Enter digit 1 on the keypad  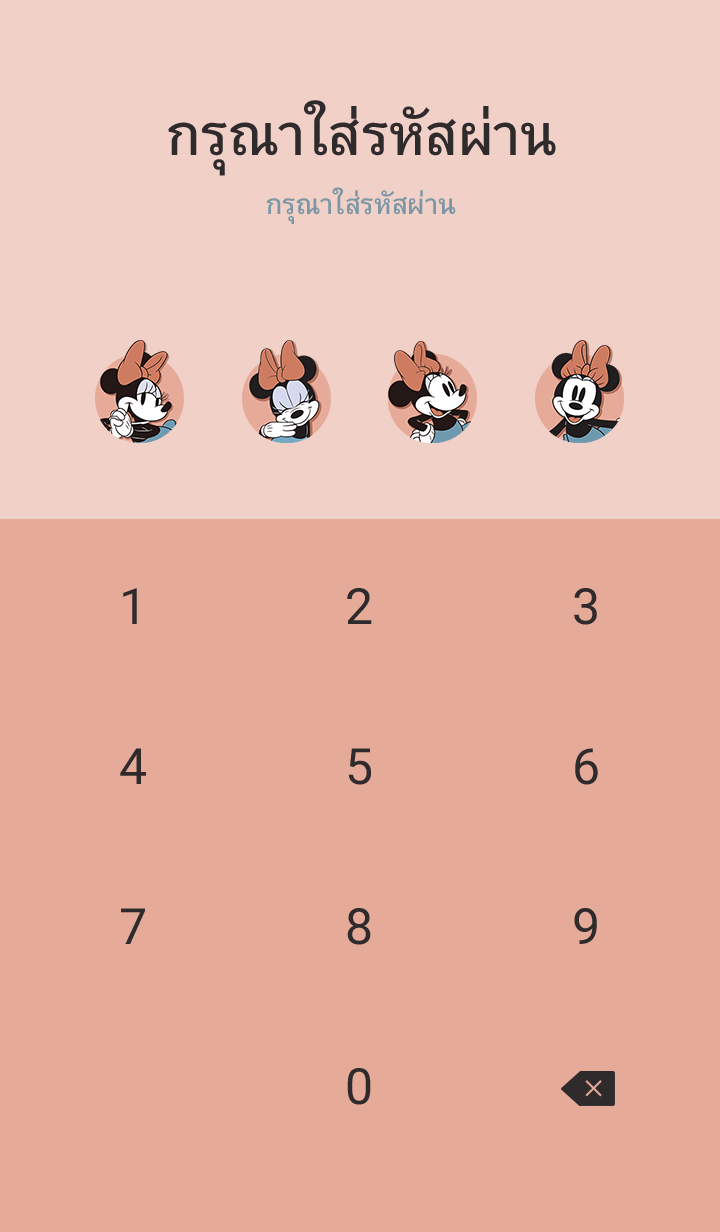(x=132, y=607)
